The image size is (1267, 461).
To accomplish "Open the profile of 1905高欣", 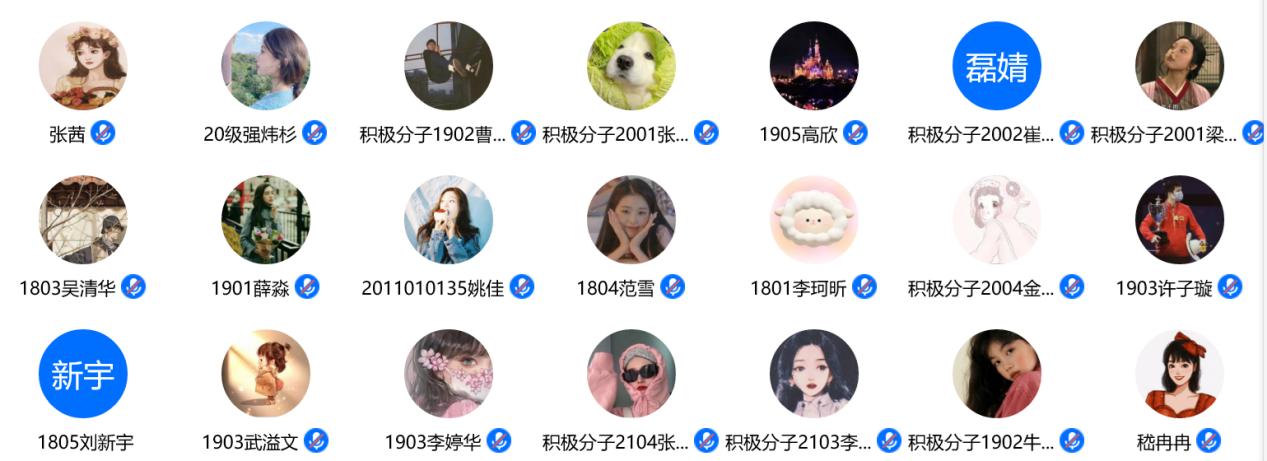I will coord(814,66).
